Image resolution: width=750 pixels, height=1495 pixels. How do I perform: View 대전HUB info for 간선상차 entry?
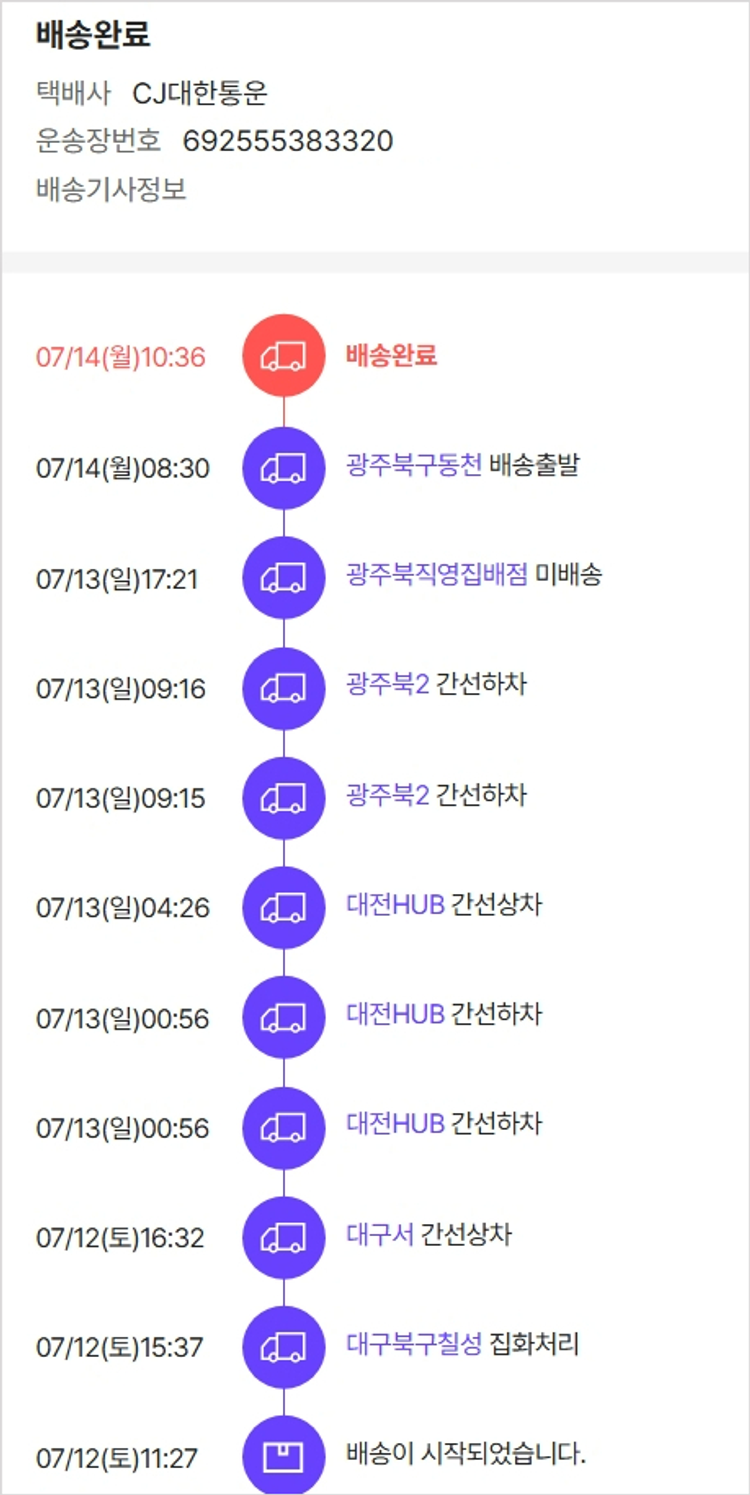pos(395,905)
